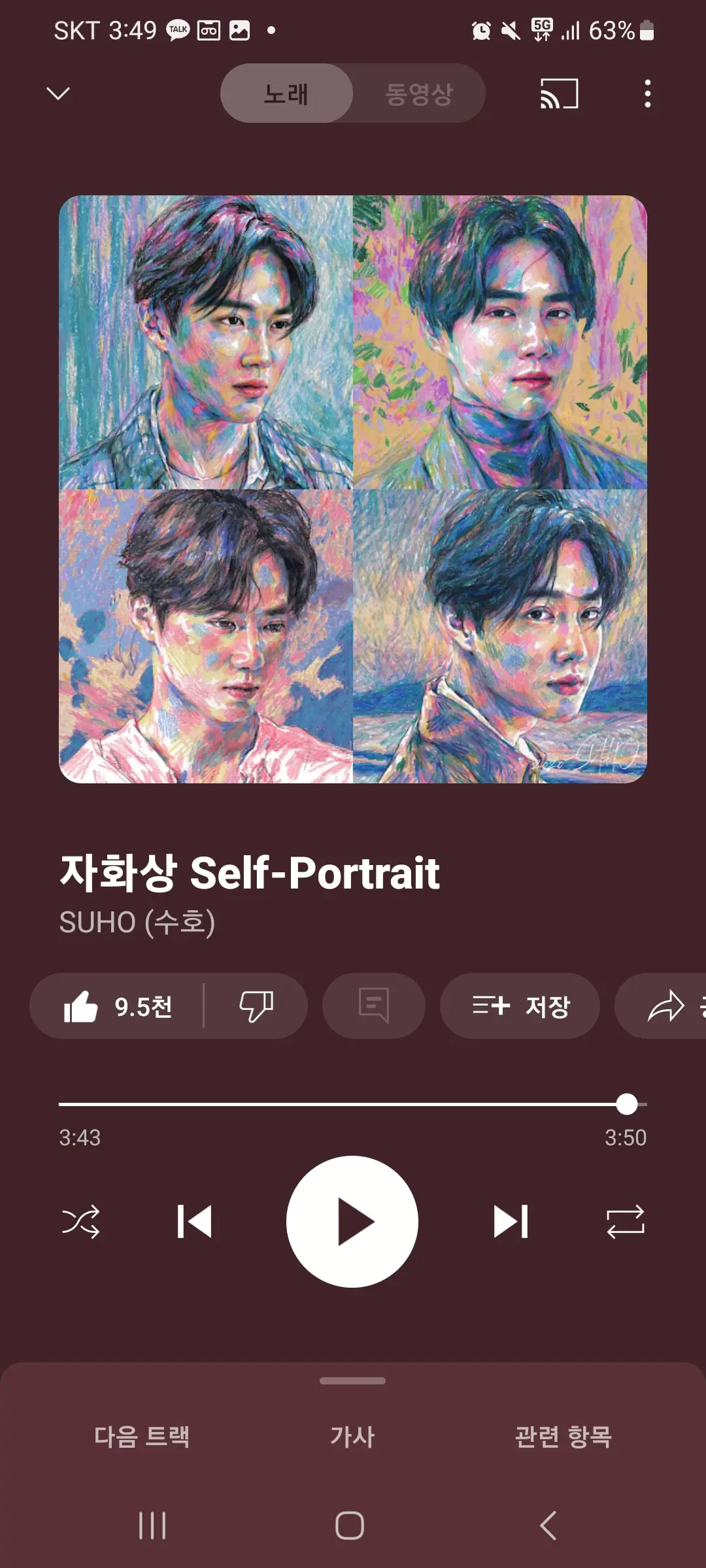Image resolution: width=706 pixels, height=1568 pixels.
Task: Open 관련 항목 (related items)
Action: pos(562,1437)
